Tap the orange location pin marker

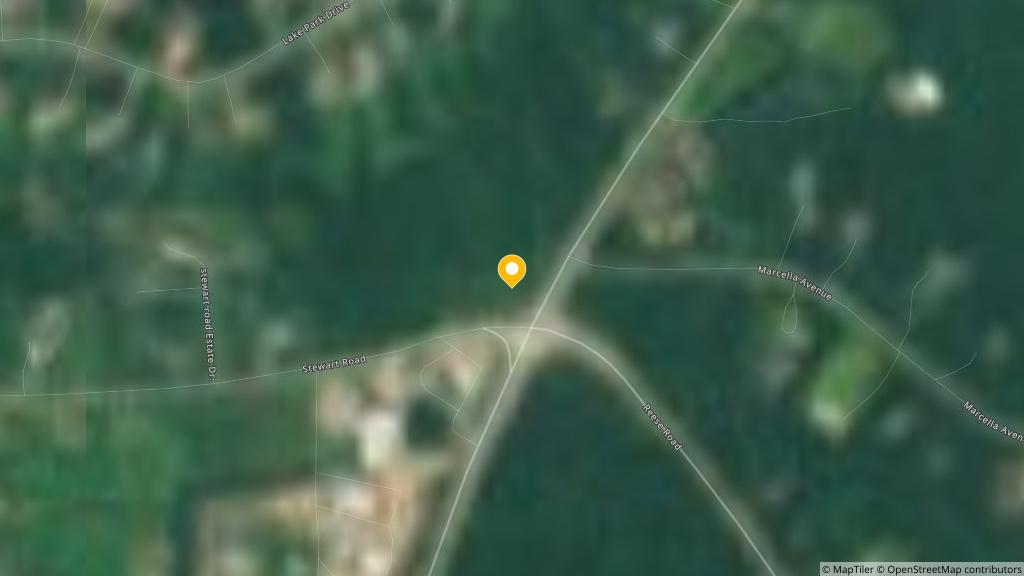click(x=512, y=270)
